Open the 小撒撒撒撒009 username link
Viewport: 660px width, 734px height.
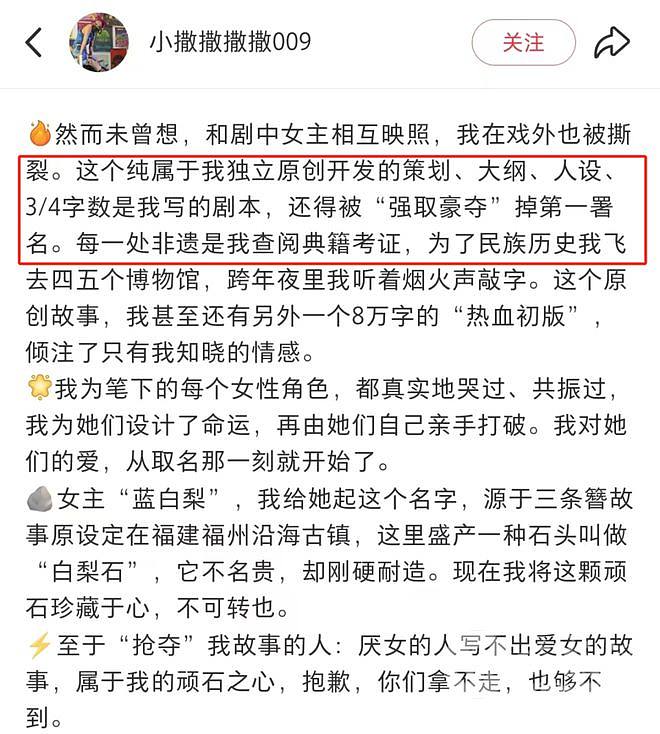tap(230, 42)
